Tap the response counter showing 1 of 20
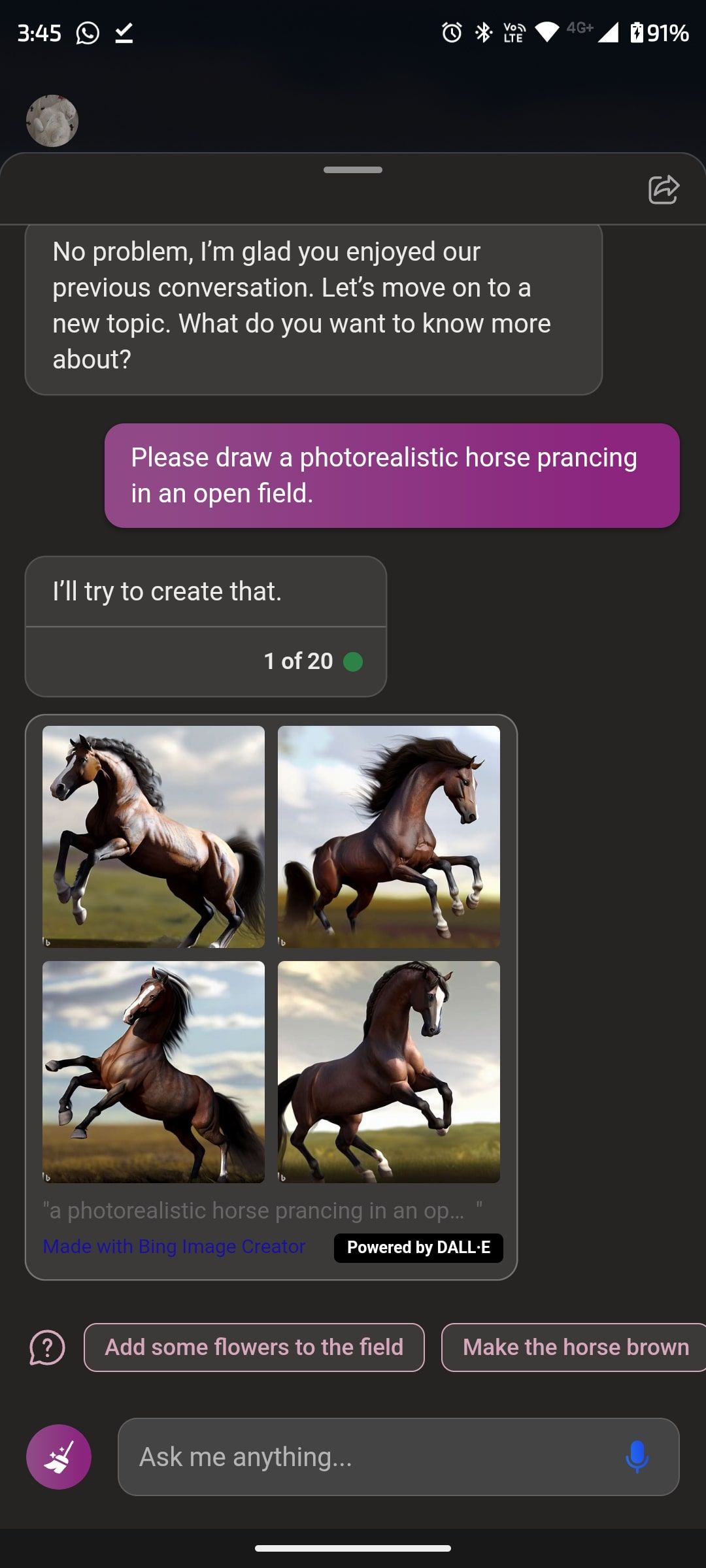 coord(298,661)
